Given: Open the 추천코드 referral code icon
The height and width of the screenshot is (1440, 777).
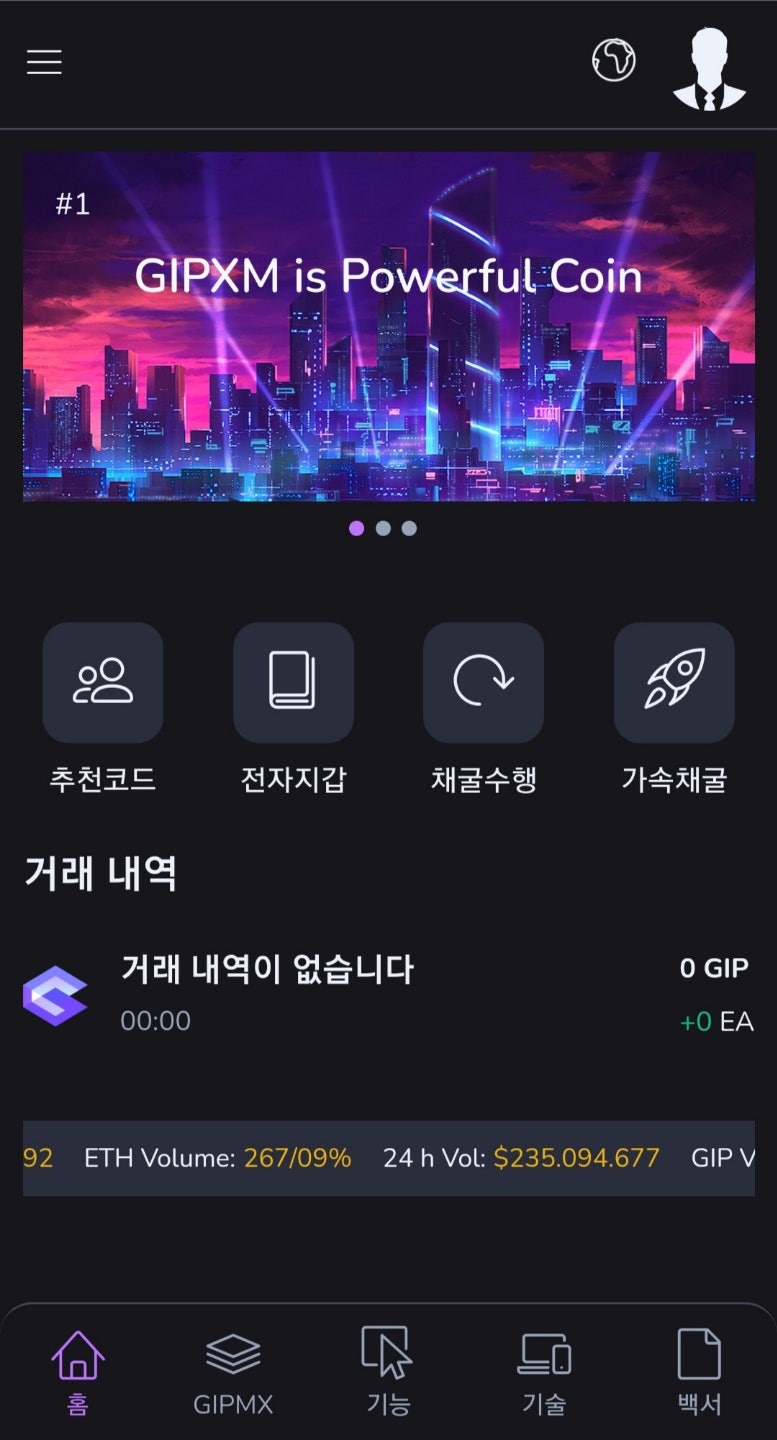Looking at the screenshot, I should [x=101, y=682].
